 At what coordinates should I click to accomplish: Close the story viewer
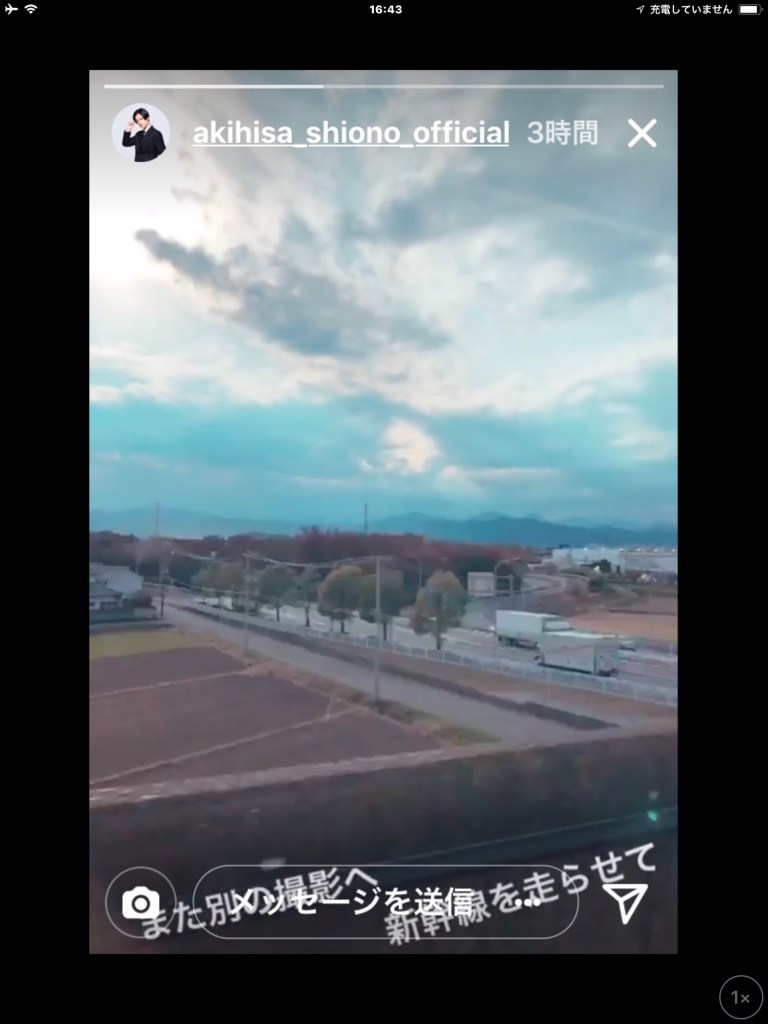641,133
